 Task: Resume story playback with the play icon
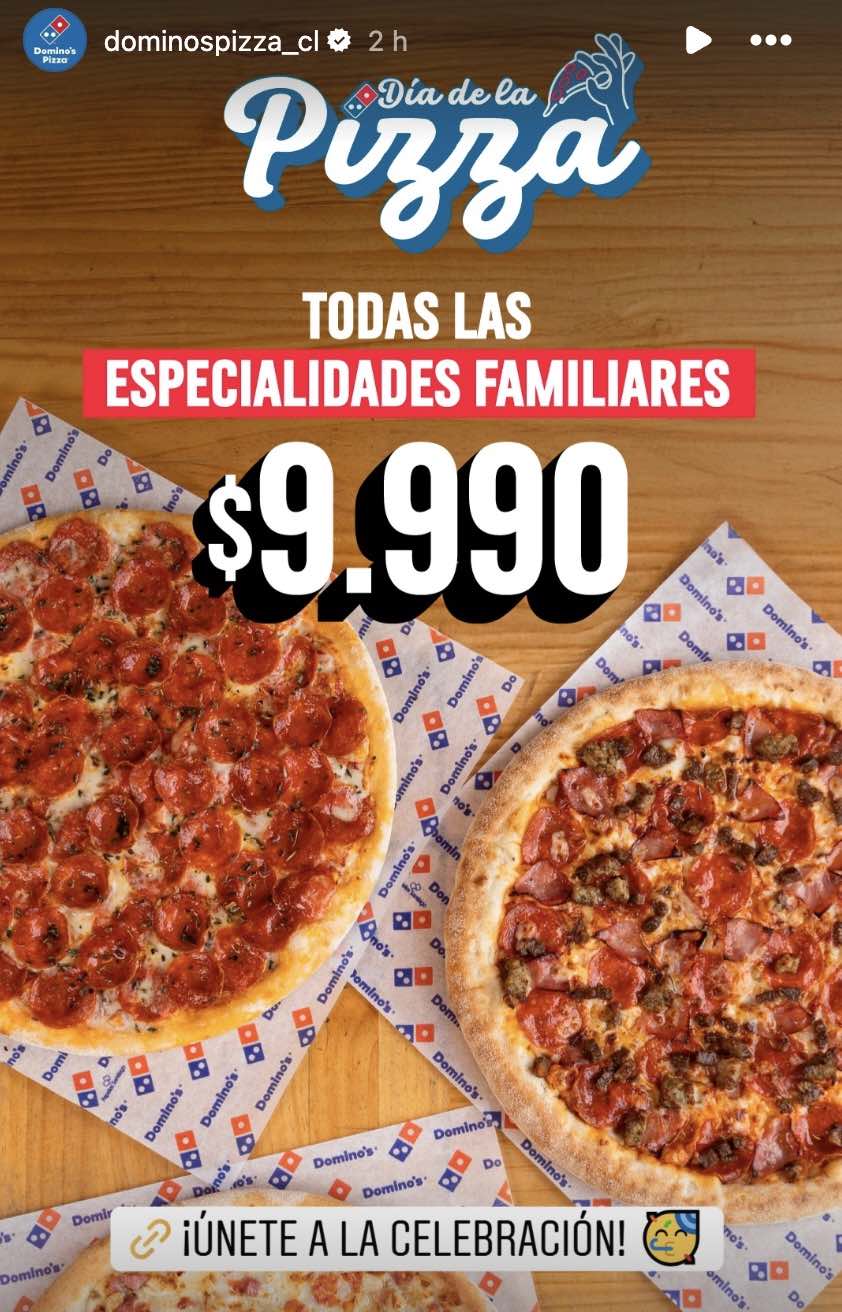[698, 41]
